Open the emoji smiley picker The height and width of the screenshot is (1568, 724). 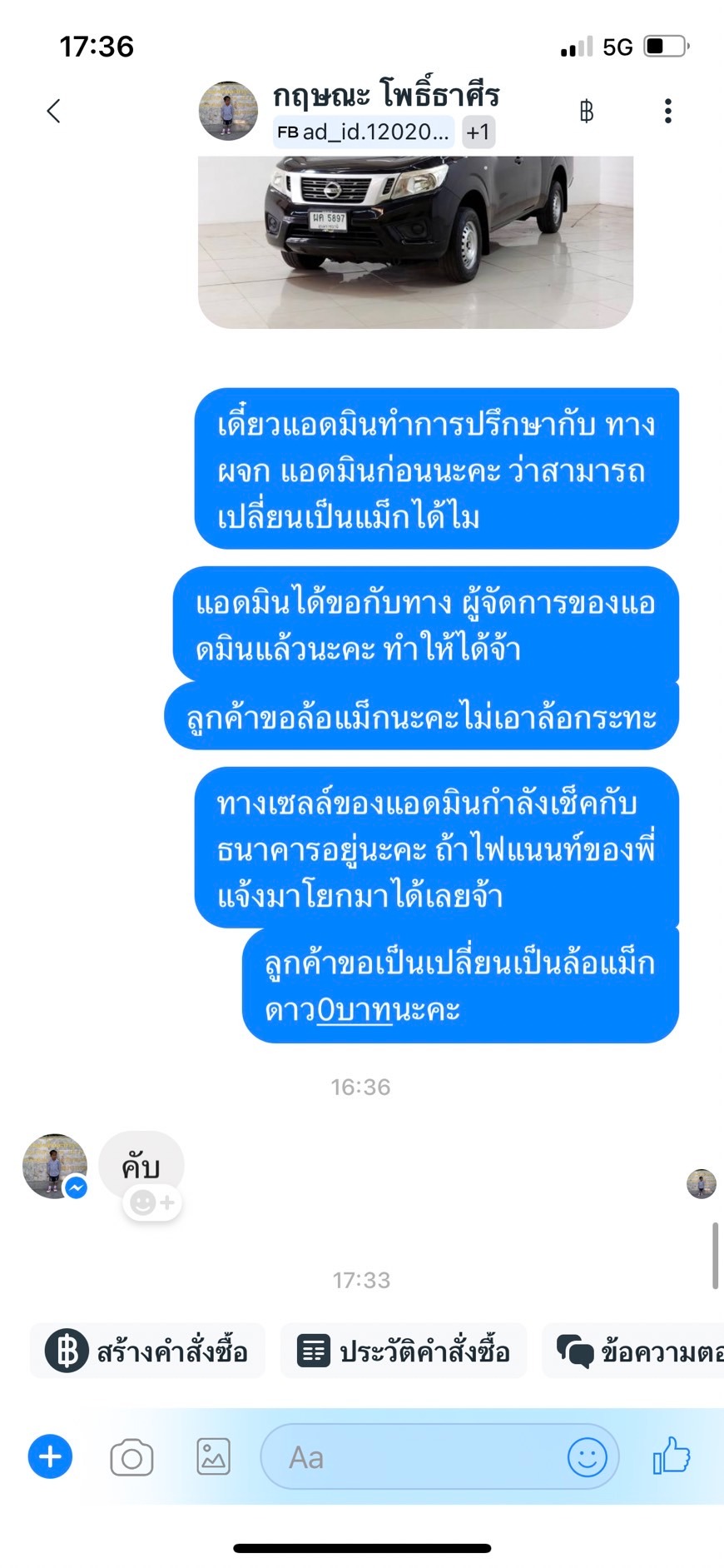(587, 1456)
